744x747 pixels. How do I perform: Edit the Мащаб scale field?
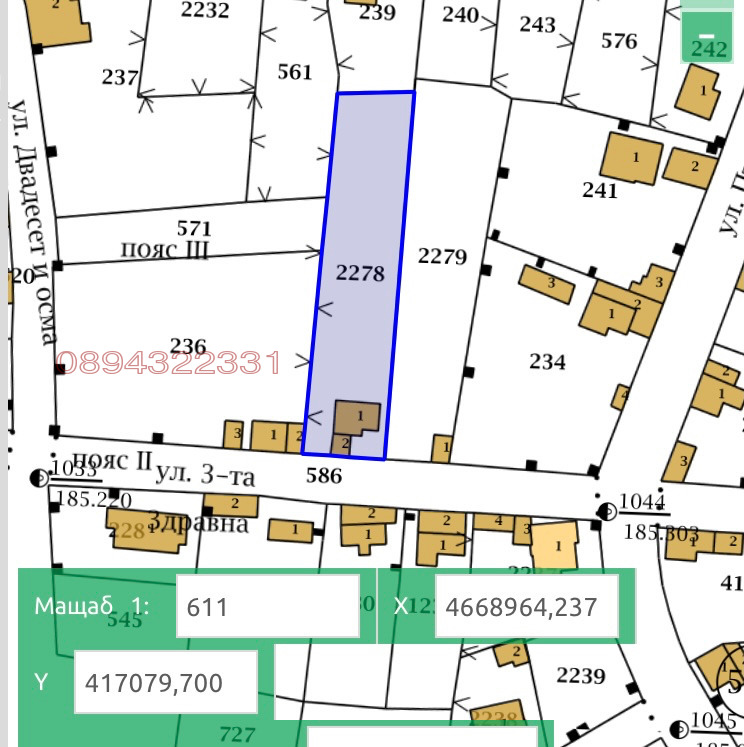(267, 606)
